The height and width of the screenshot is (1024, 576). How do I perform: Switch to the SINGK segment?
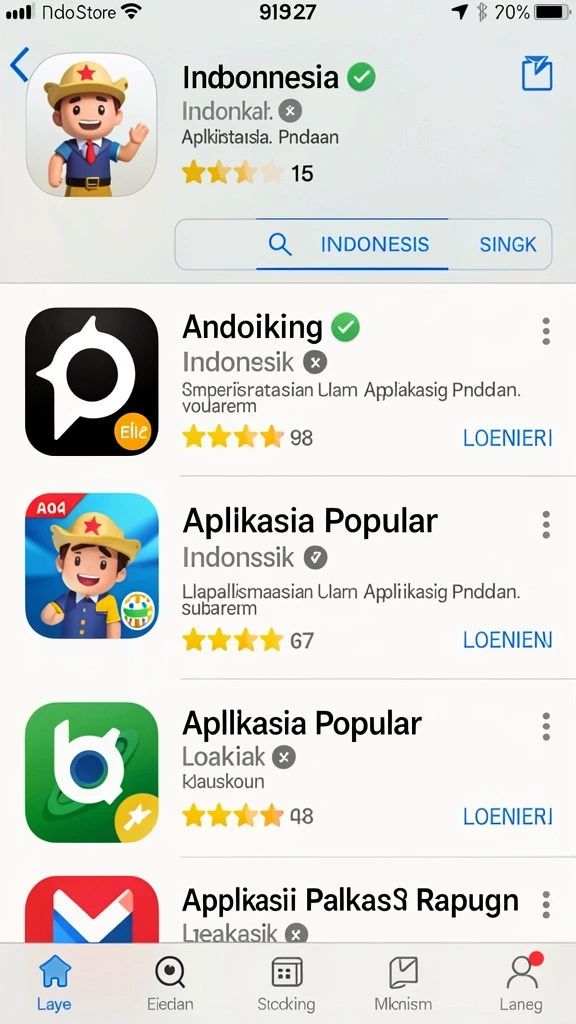pyautogui.click(x=507, y=244)
